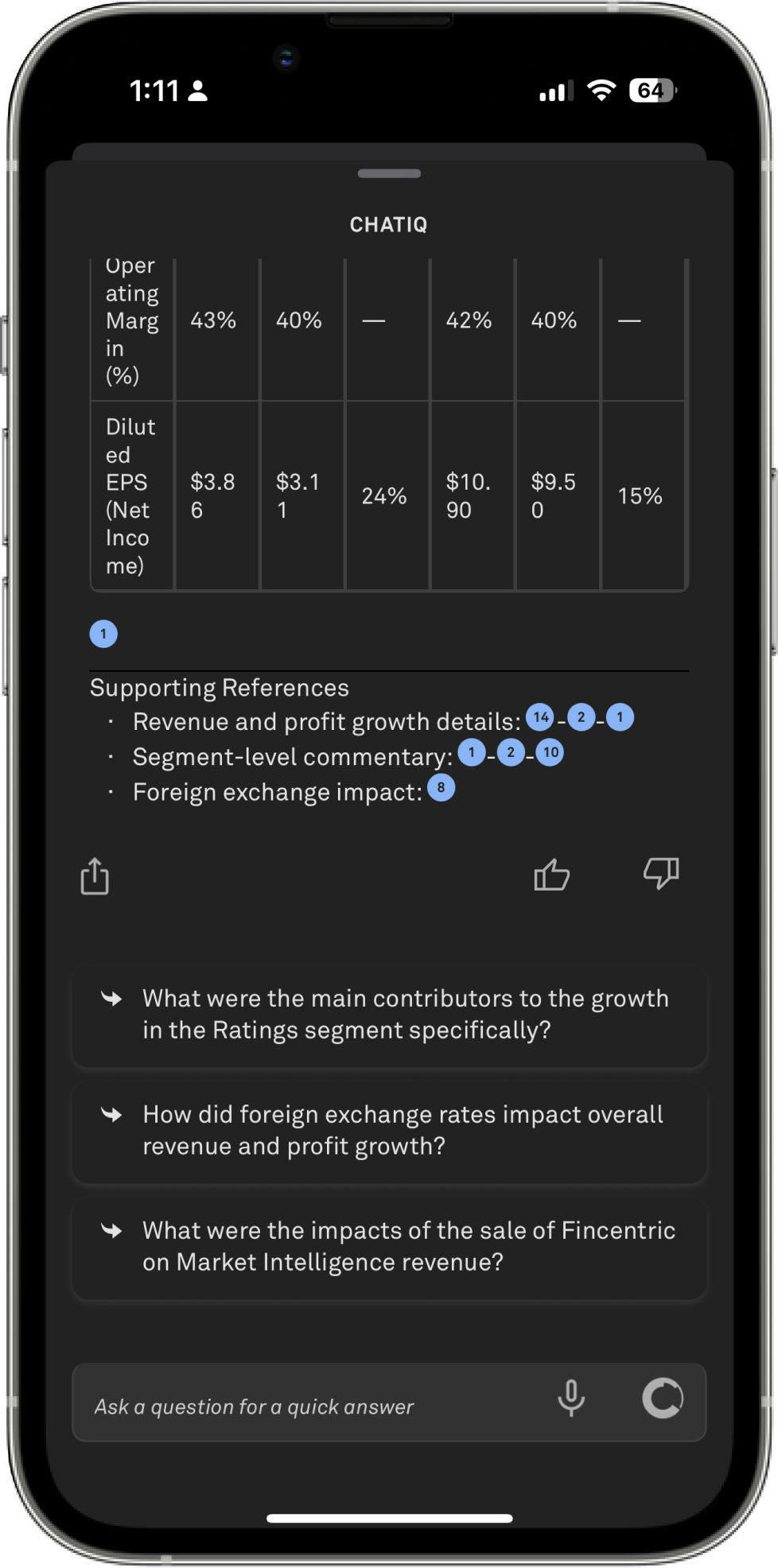Give the answer a thumbs up
The image size is (778, 1568).
point(551,875)
